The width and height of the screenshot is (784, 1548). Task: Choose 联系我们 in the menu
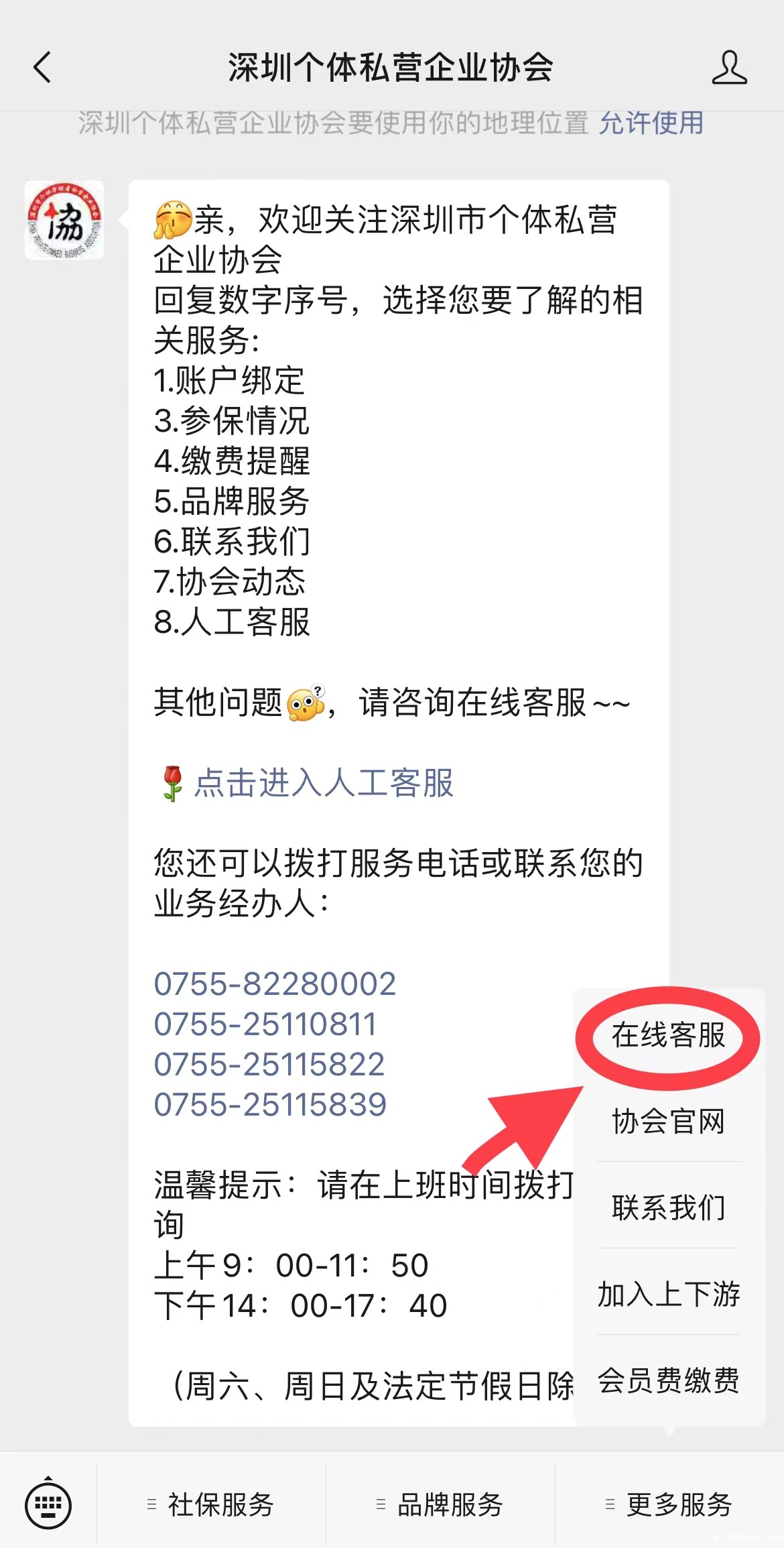click(x=668, y=1207)
